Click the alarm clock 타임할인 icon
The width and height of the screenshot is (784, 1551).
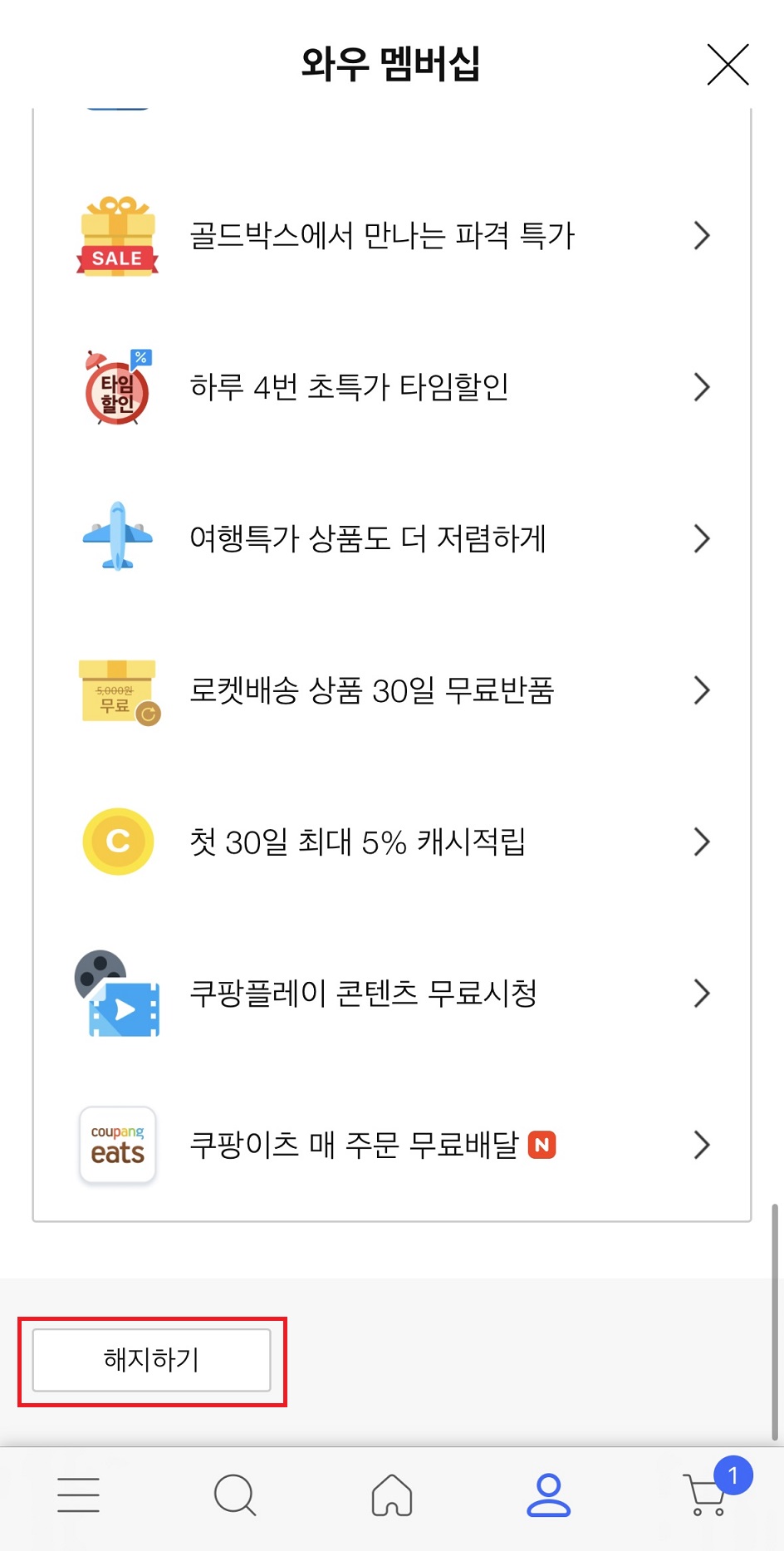point(116,387)
